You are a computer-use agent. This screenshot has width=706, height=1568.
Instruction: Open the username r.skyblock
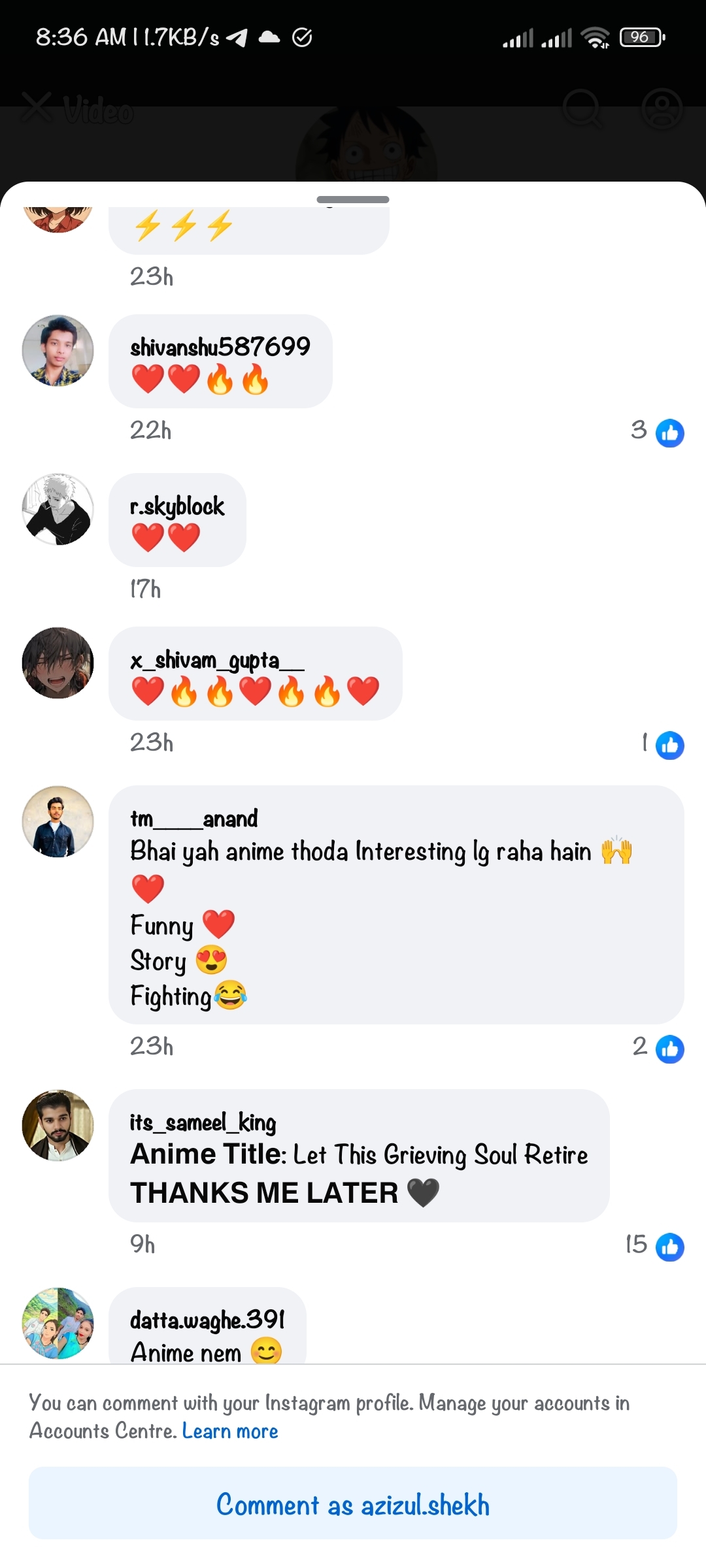point(177,506)
